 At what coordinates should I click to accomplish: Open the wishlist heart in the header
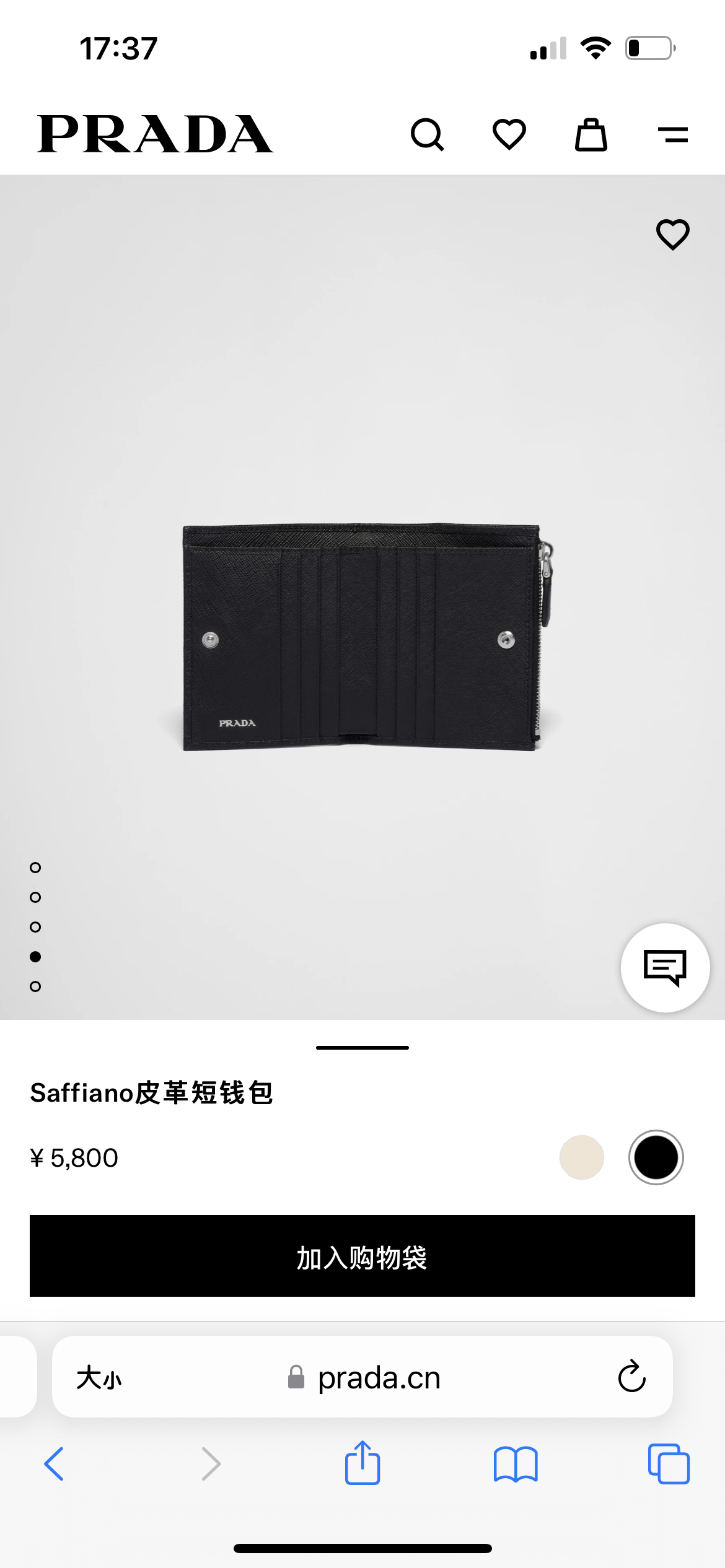click(509, 134)
